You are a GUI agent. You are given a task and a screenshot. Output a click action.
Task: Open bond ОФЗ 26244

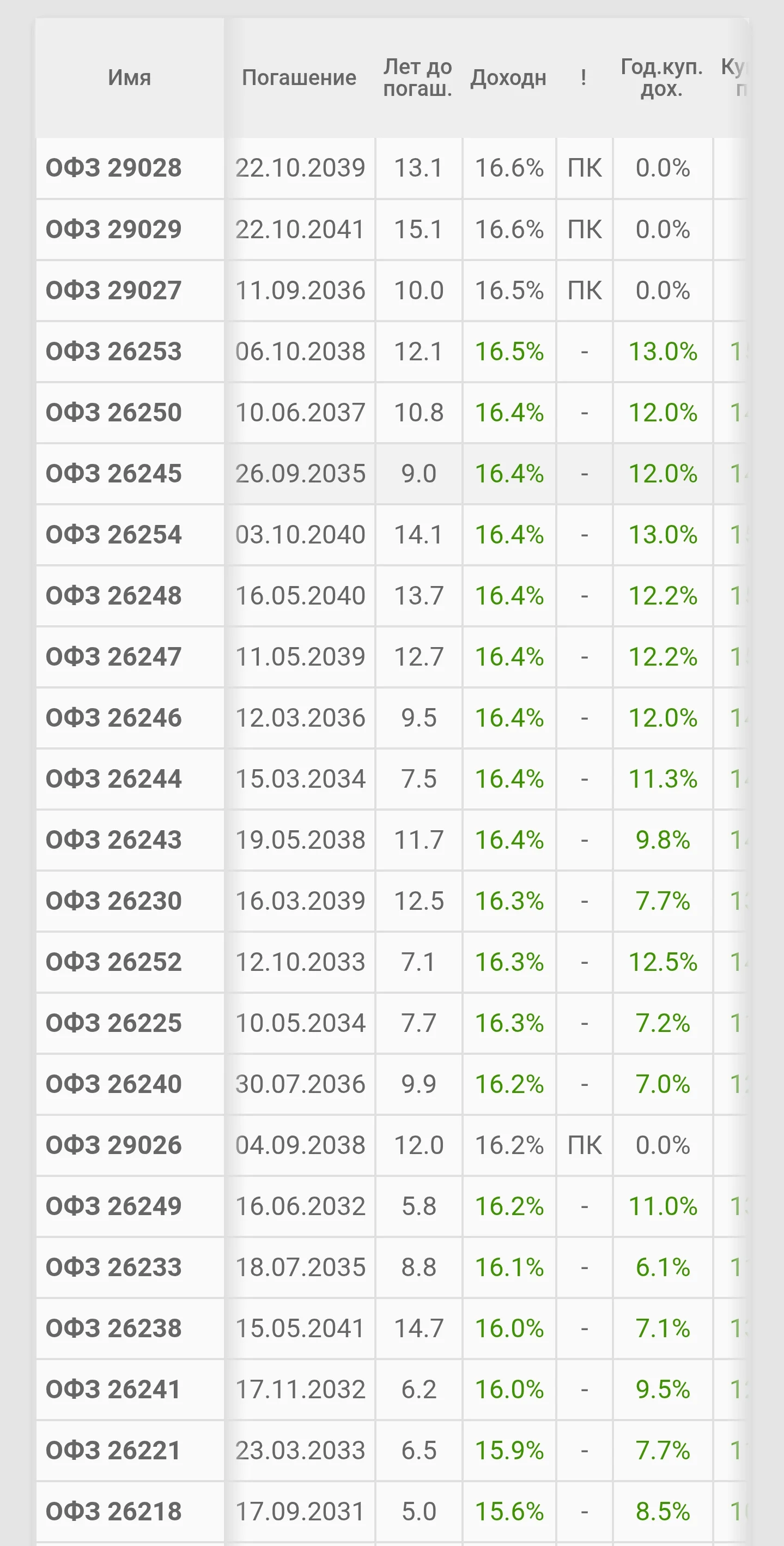114,778
